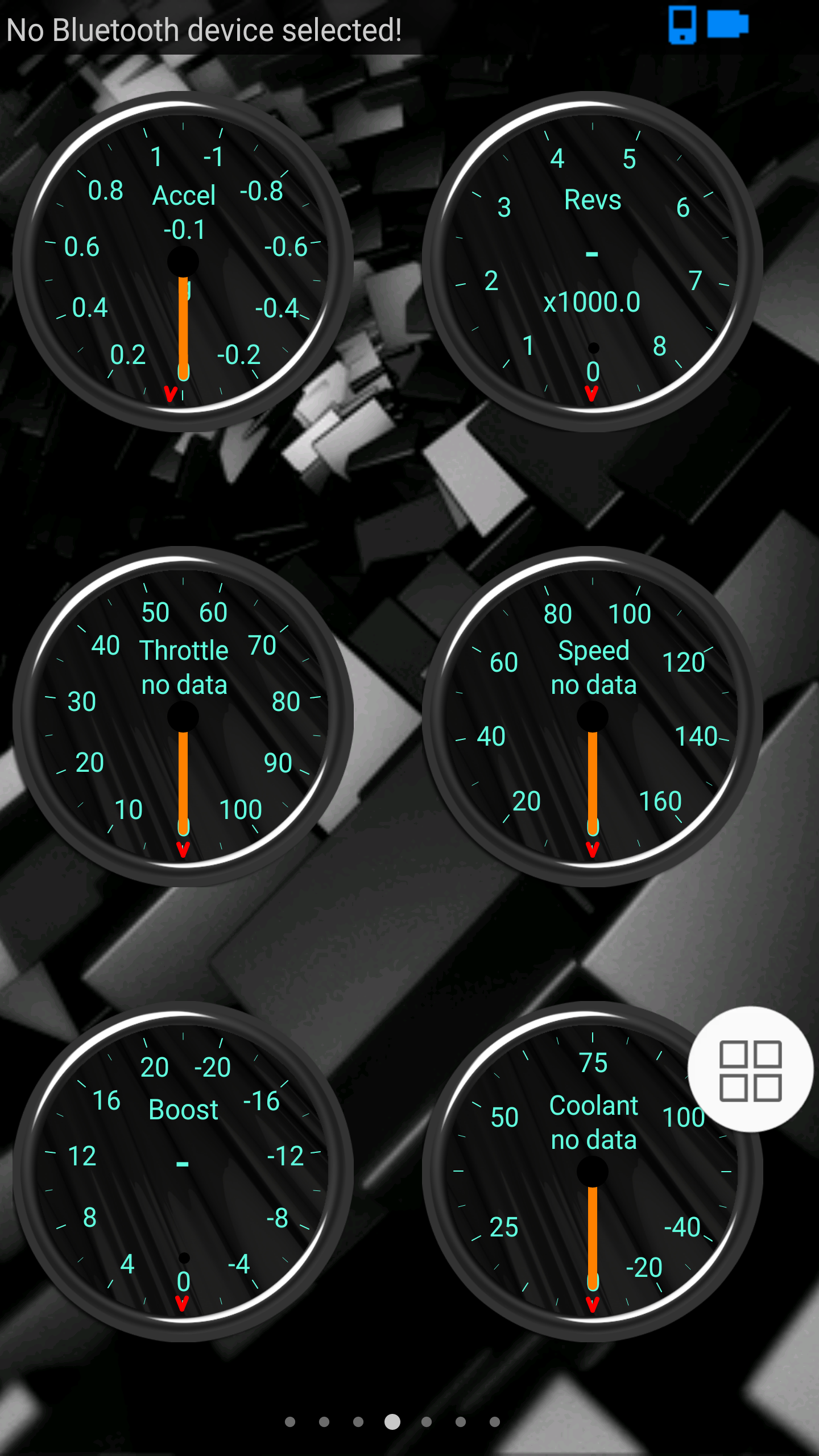This screenshot has width=819, height=1456.
Task: Open the Boost gauge
Action: tap(183, 1172)
